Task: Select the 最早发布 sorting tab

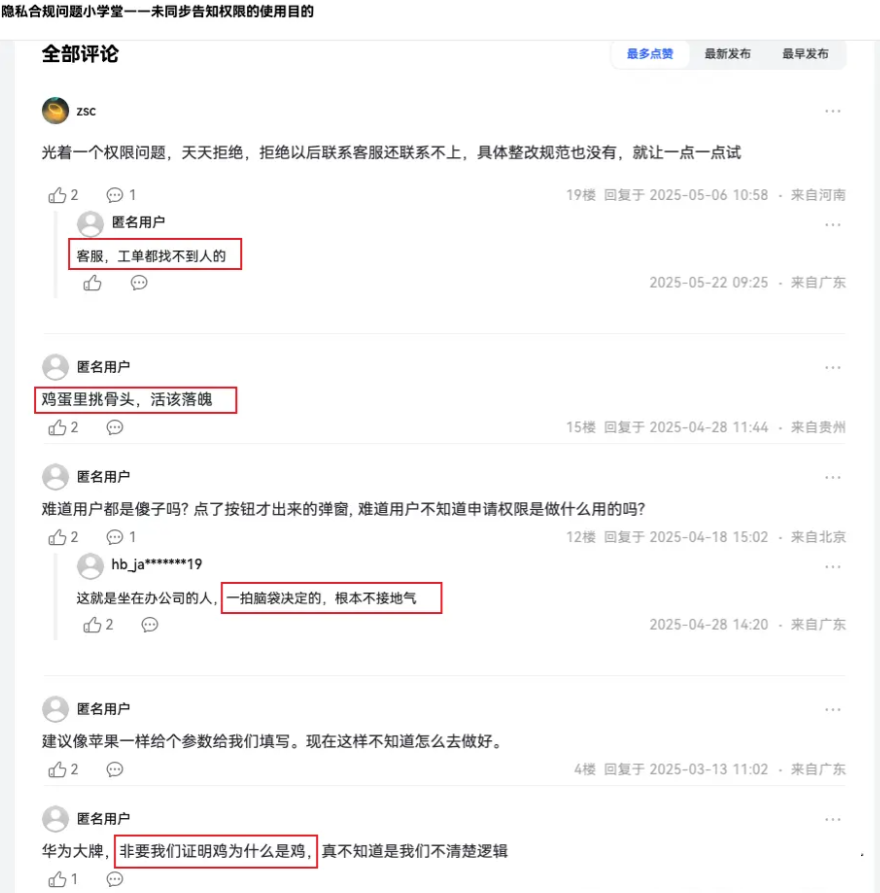Action: pyautogui.click(x=805, y=54)
